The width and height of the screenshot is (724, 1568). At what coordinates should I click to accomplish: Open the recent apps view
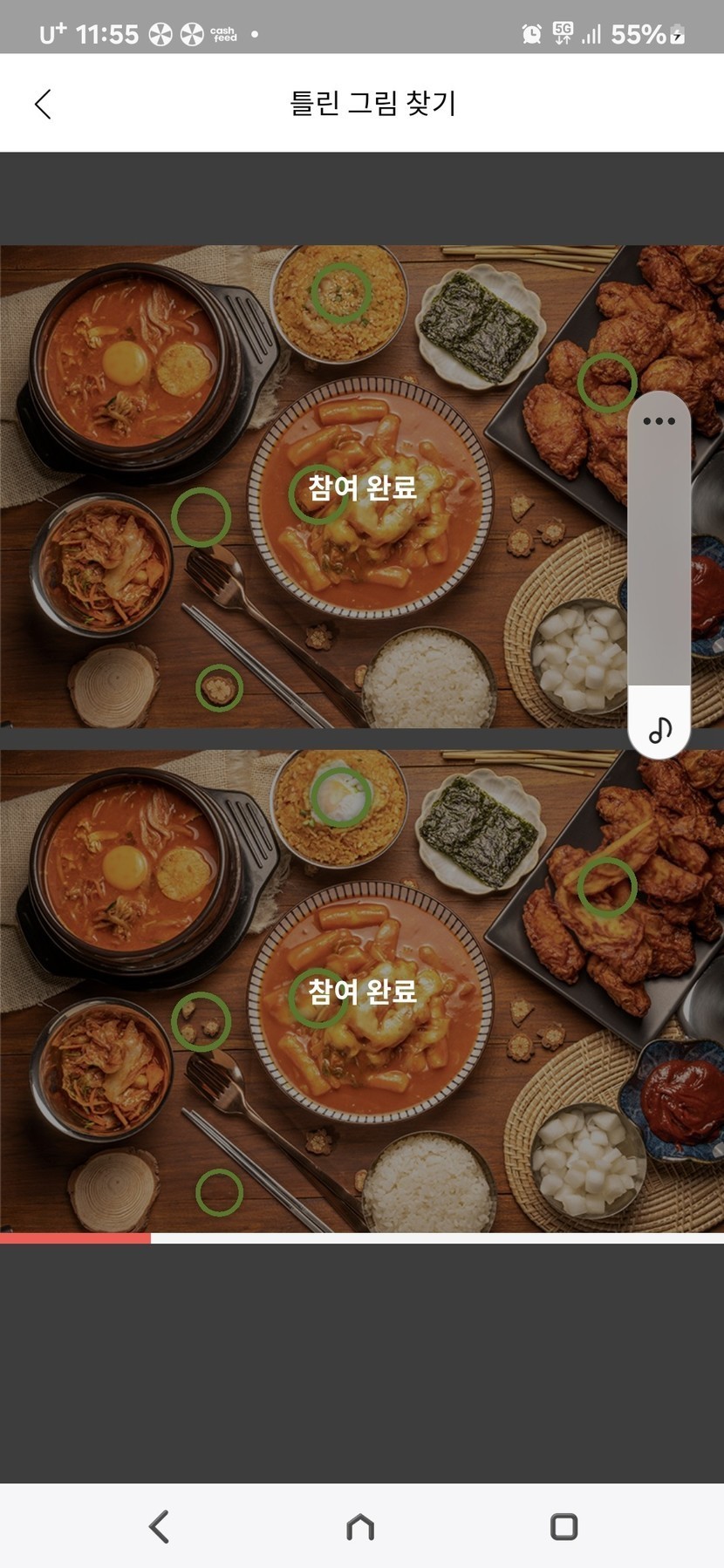coord(563,1526)
